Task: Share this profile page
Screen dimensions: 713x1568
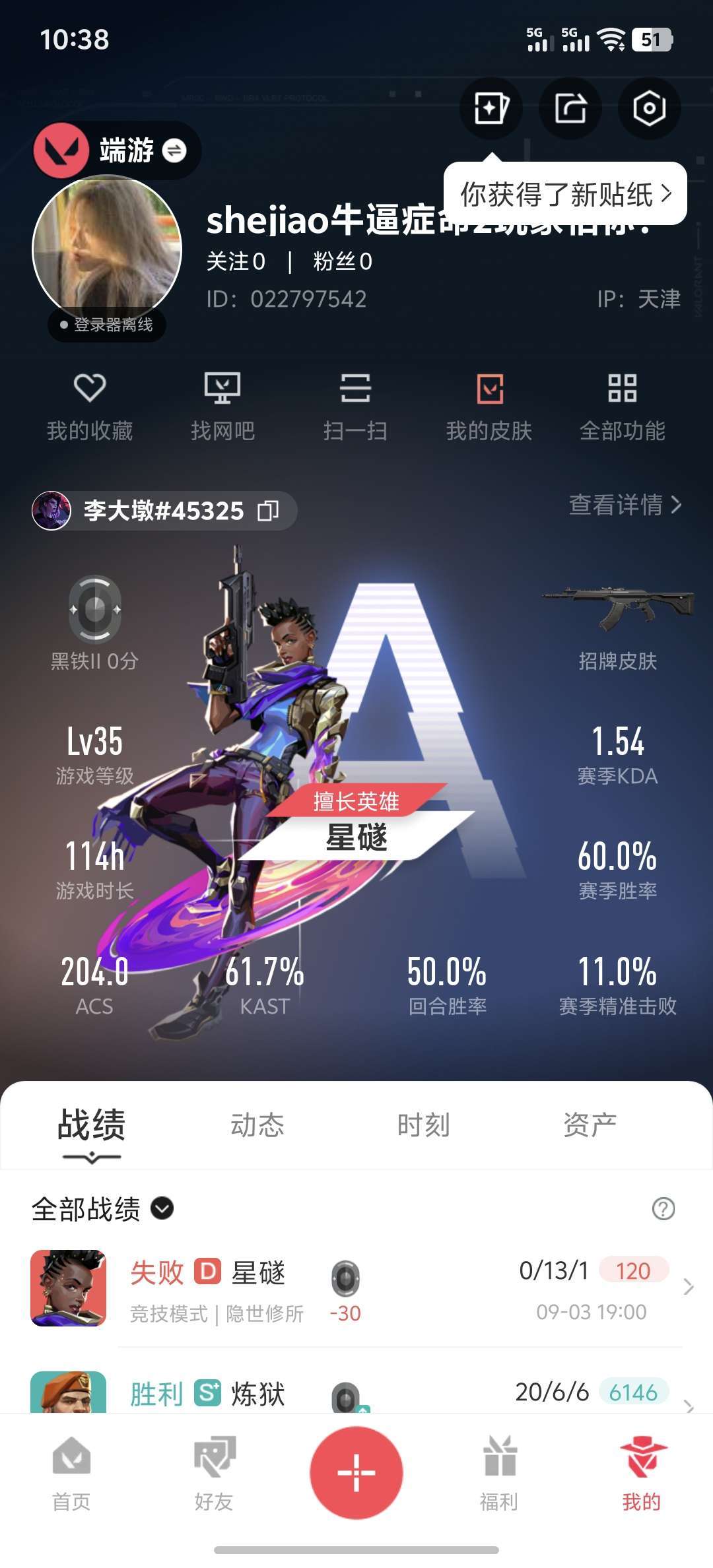Action: pyautogui.click(x=570, y=108)
